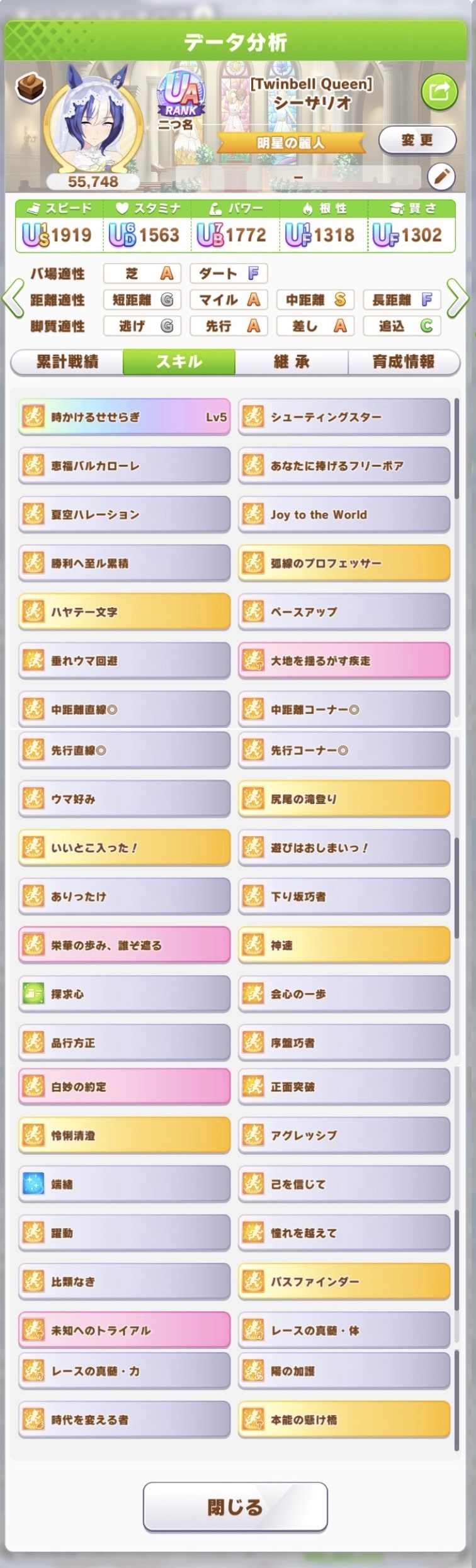Select the スキル tab
The image size is (476, 1568).
pos(179,362)
